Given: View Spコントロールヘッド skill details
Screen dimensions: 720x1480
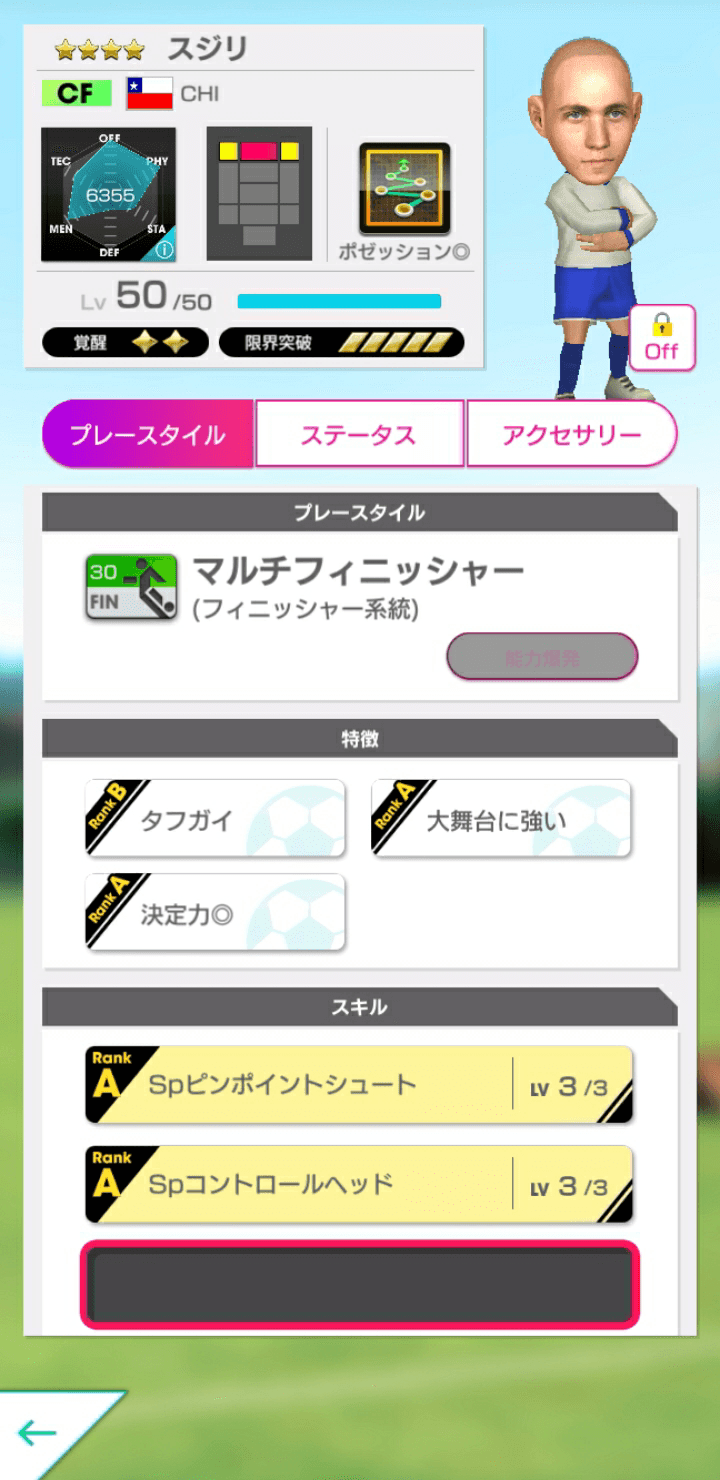Looking at the screenshot, I should [359, 1184].
